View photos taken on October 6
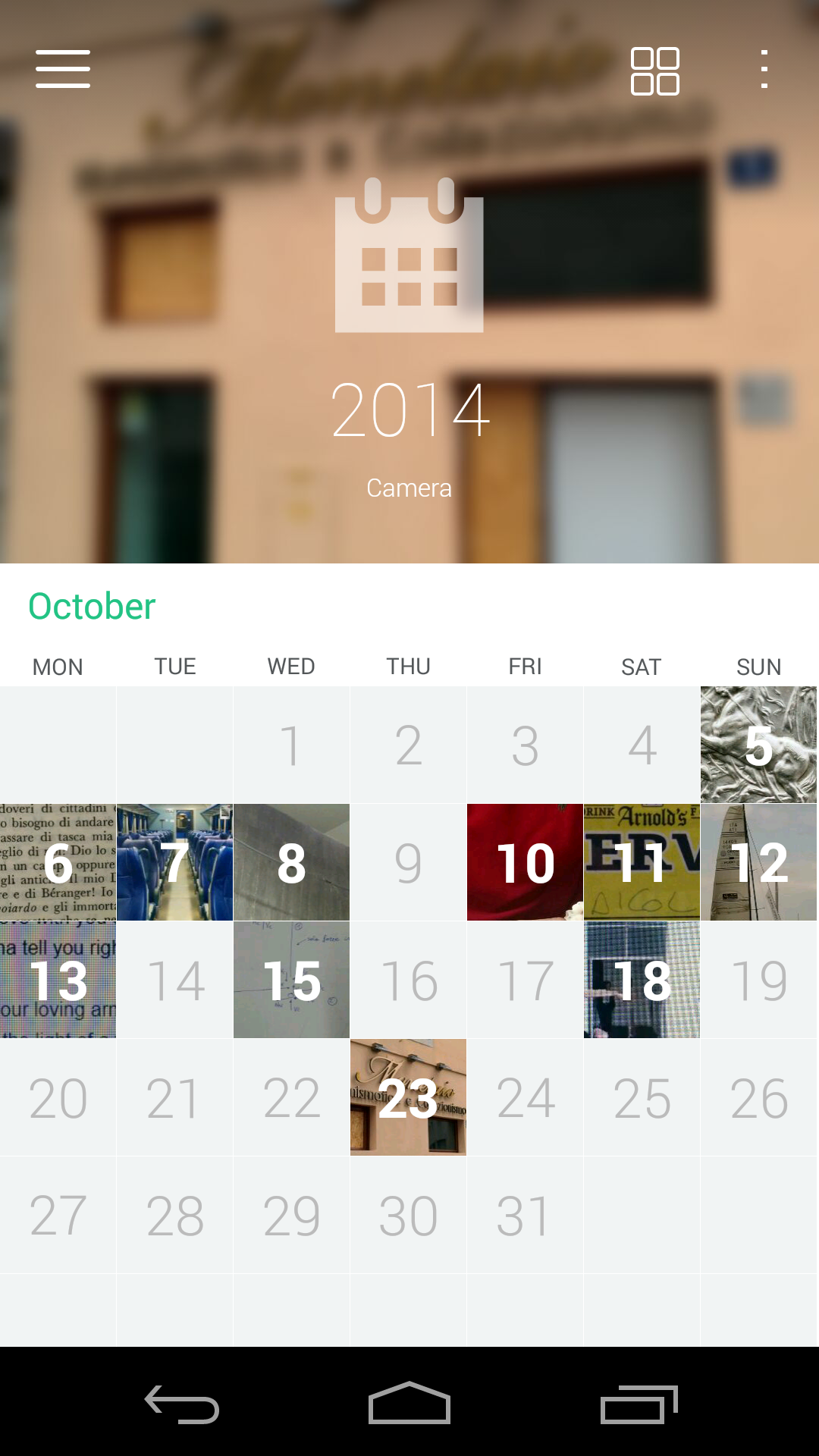This screenshot has width=819, height=1456. [x=58, y=862]
